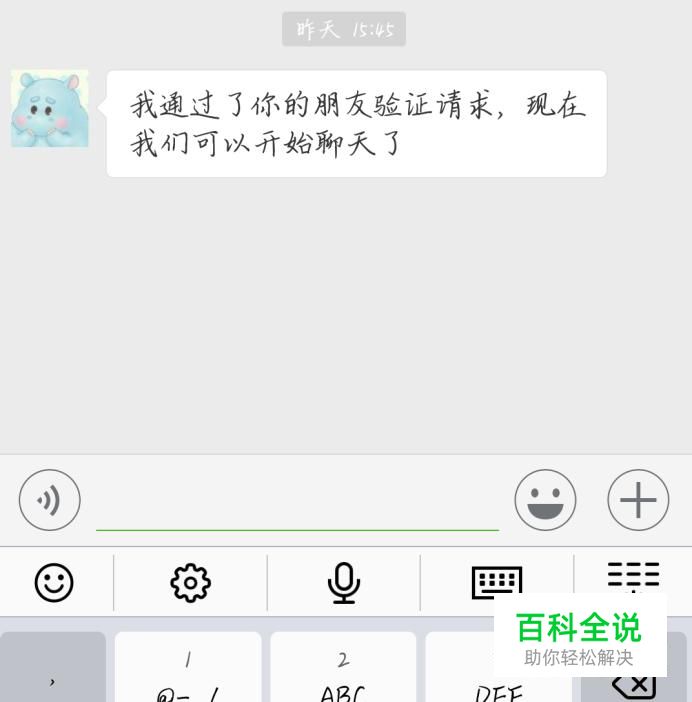Viewport: 692px width, 702px height.
Task: Open the plus attachment menu
Action: click(x=638, y=500)
